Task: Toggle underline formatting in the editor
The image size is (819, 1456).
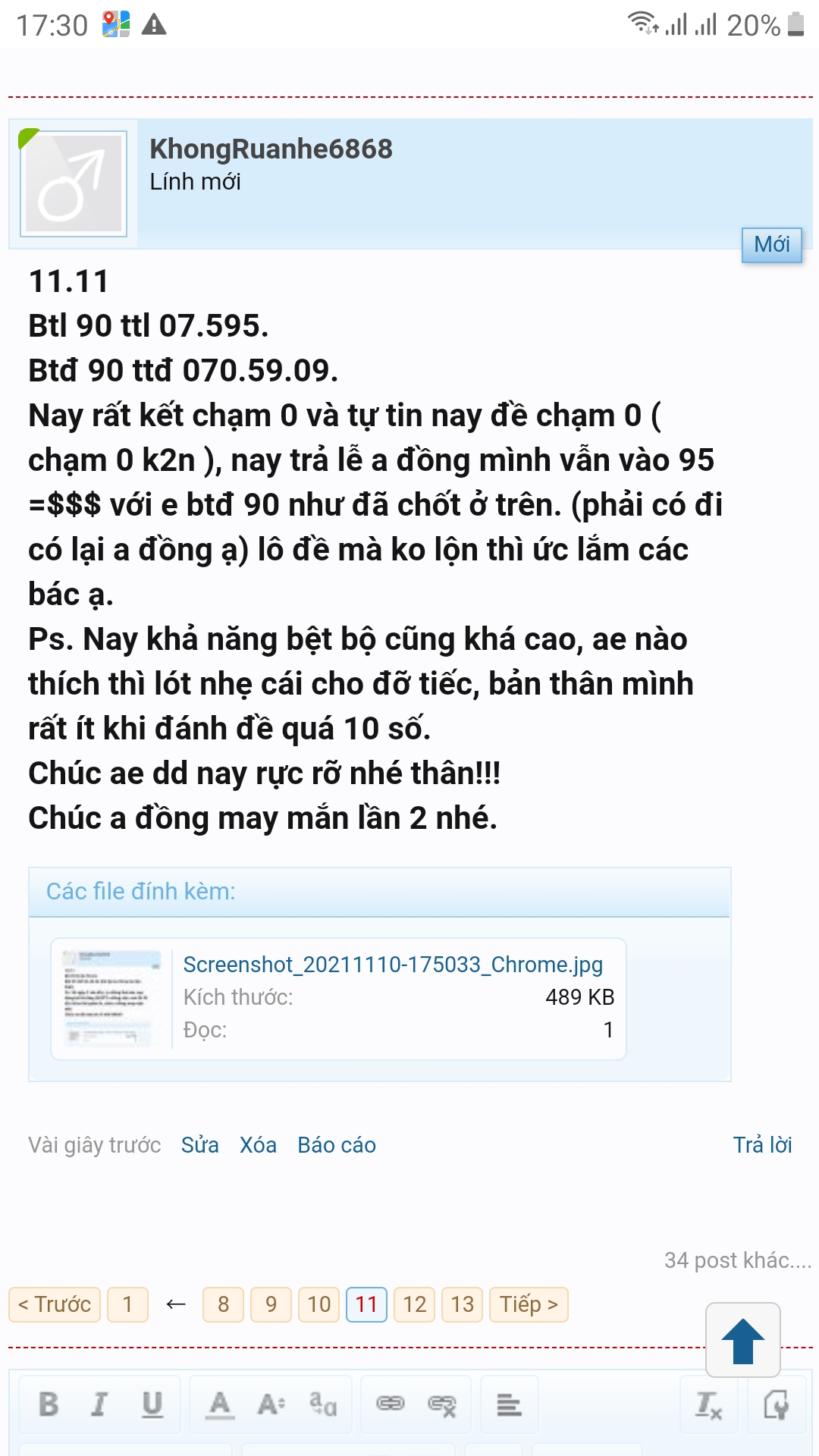Action: 152,1404
